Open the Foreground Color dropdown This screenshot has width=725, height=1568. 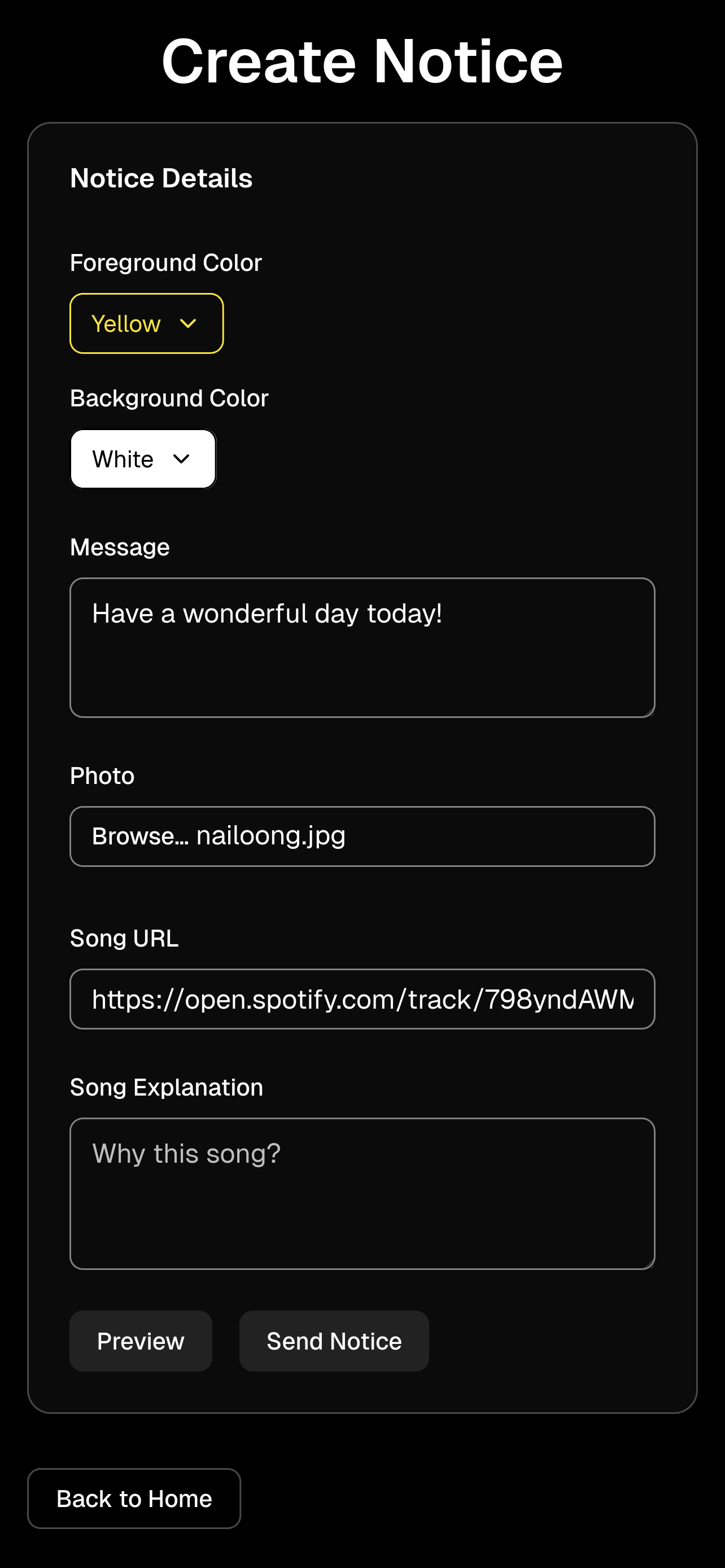tap(146, 323)
